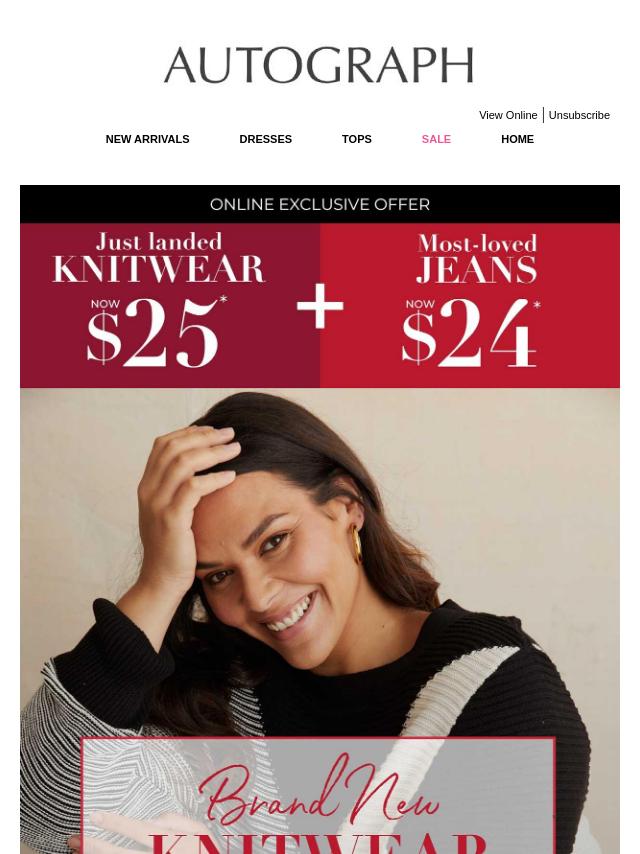Browse the Tops category
The height and width of the screenshot is (854, 640).
(x=356, y=139)
